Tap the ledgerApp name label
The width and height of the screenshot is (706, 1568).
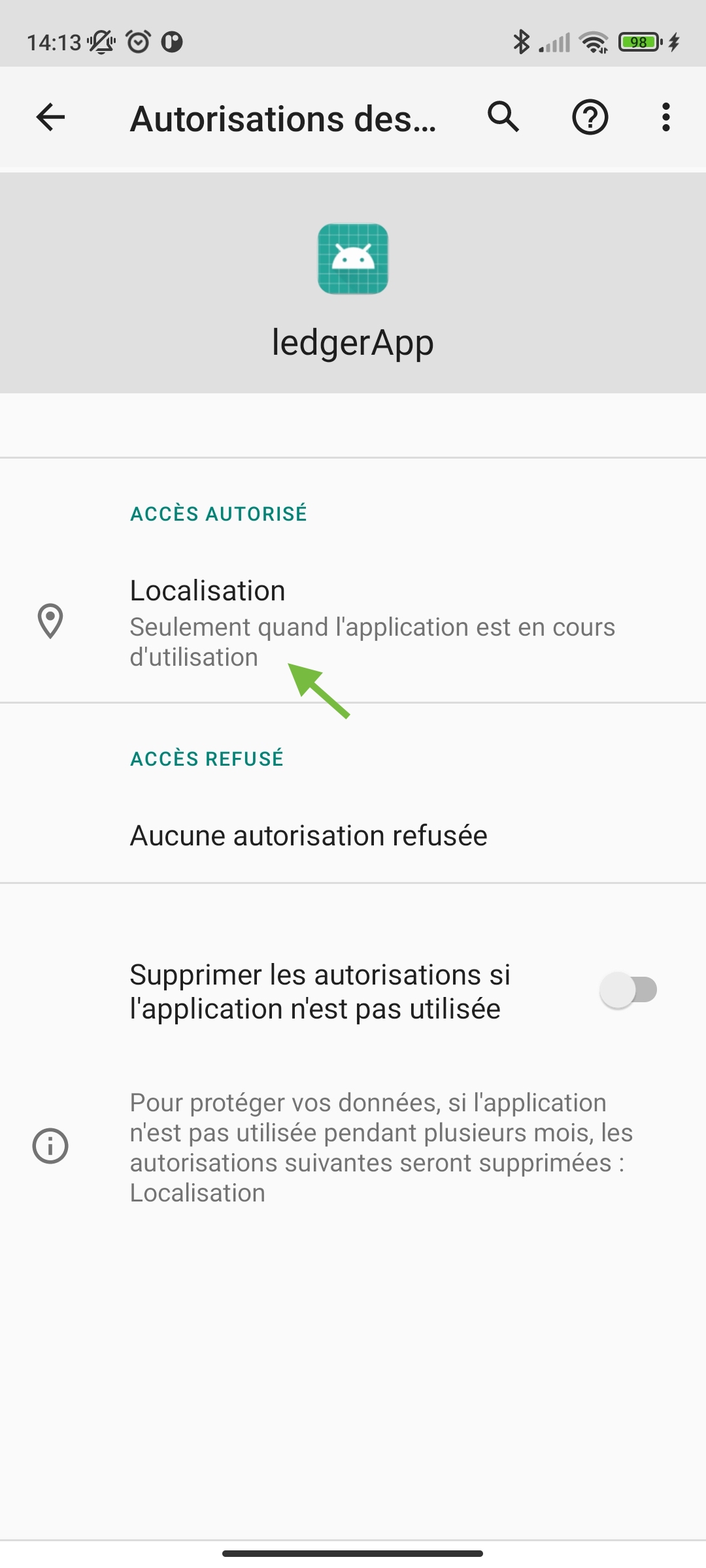click(353, 342)
